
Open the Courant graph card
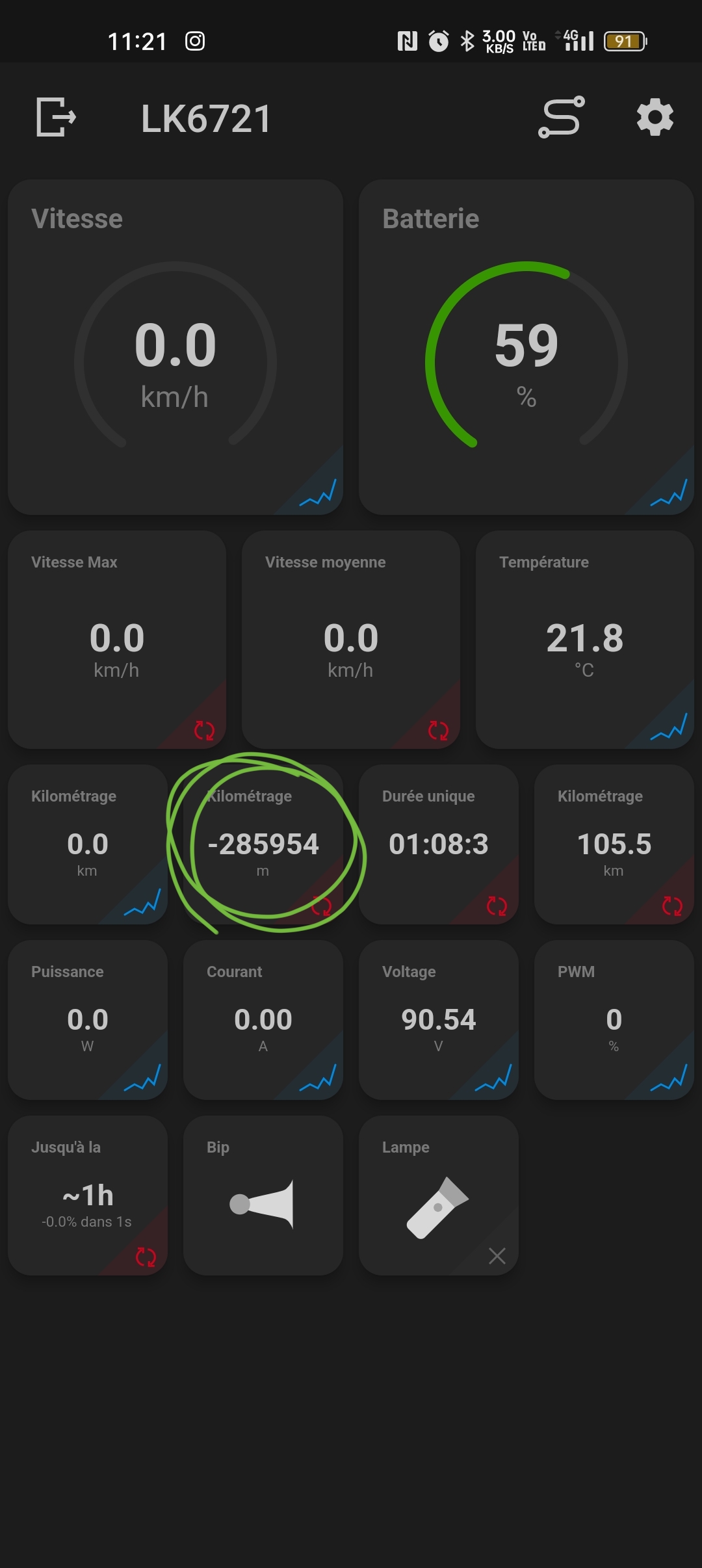(x=263, y=1020)
